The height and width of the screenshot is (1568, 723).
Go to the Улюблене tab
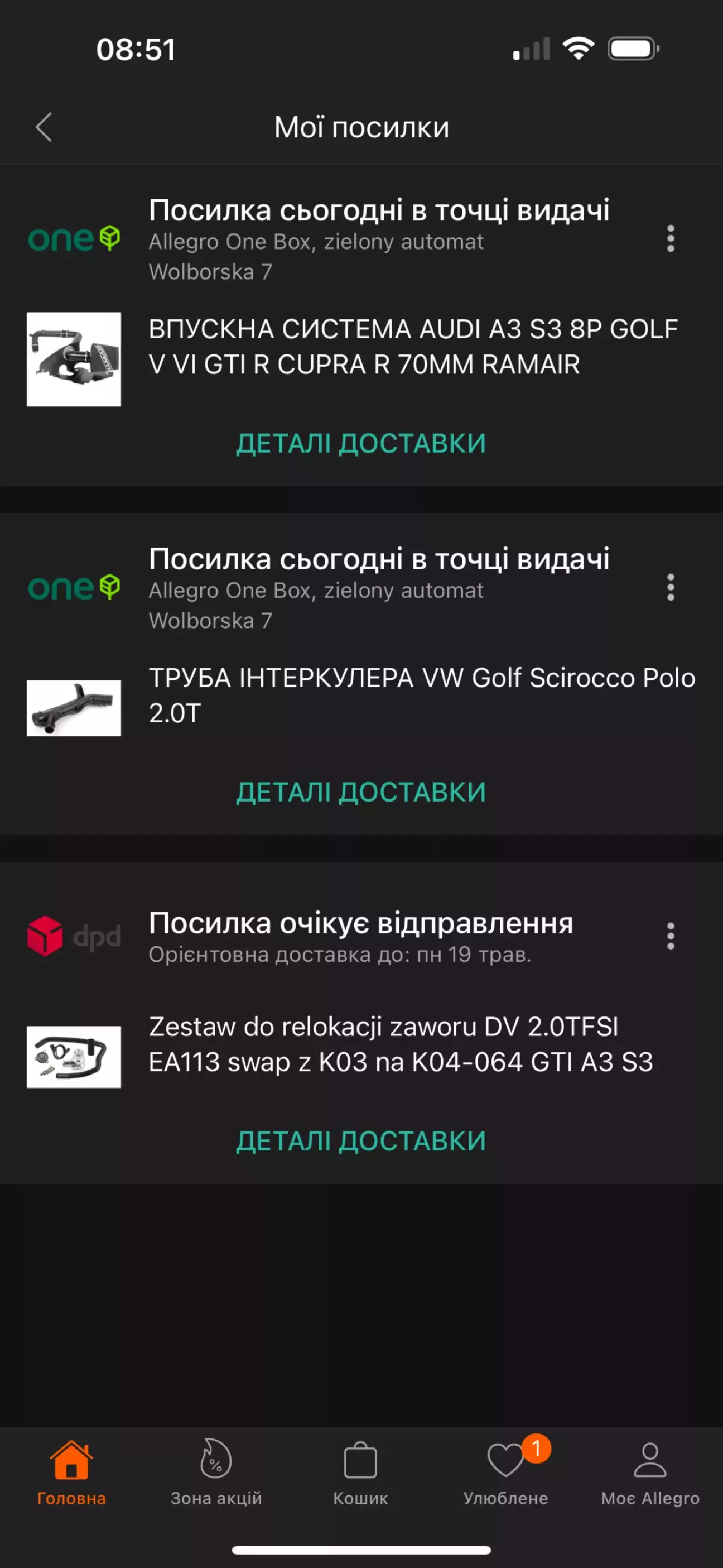[x=505, y=1471]
